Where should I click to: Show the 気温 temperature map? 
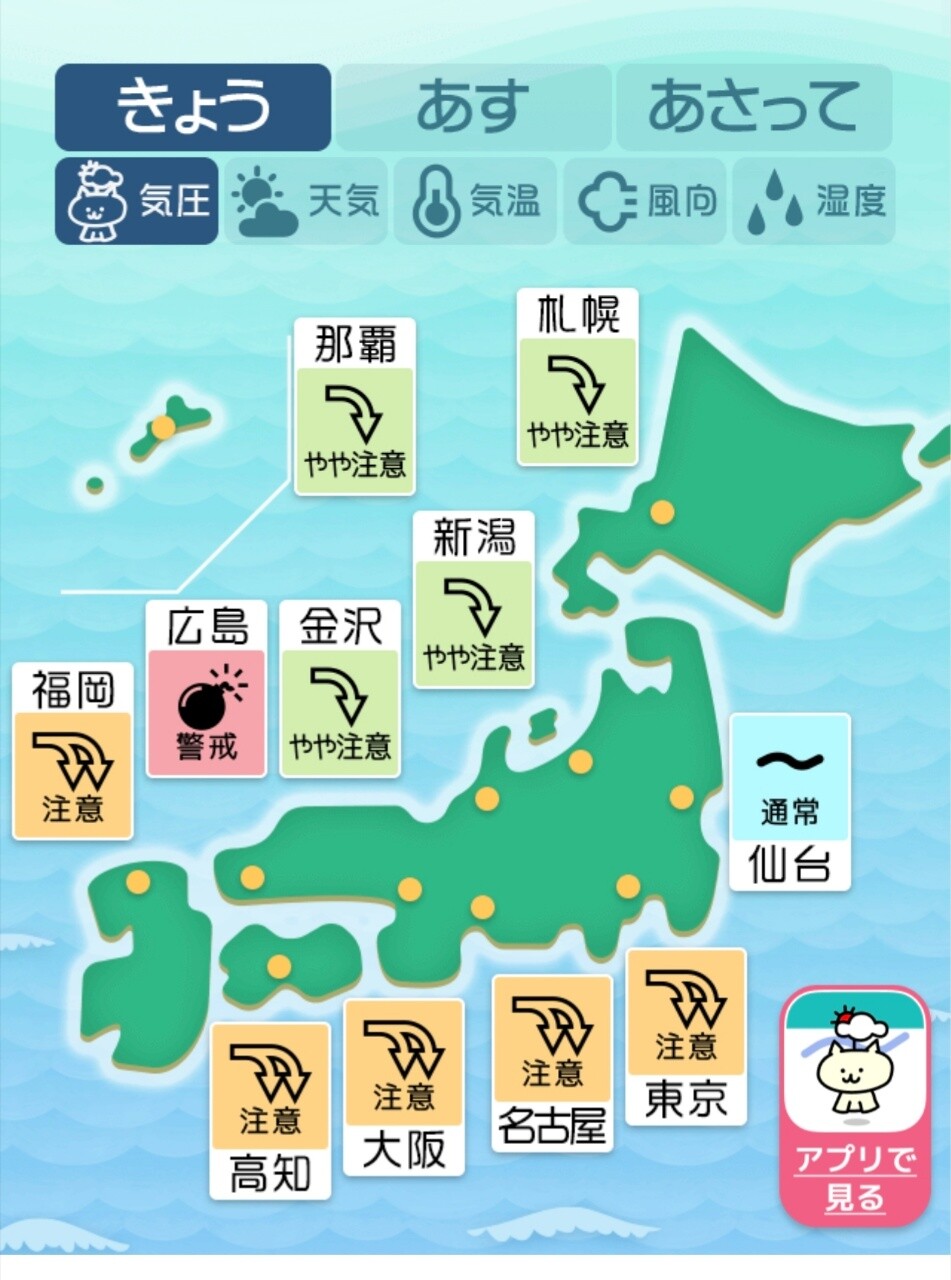pos(476,201)
